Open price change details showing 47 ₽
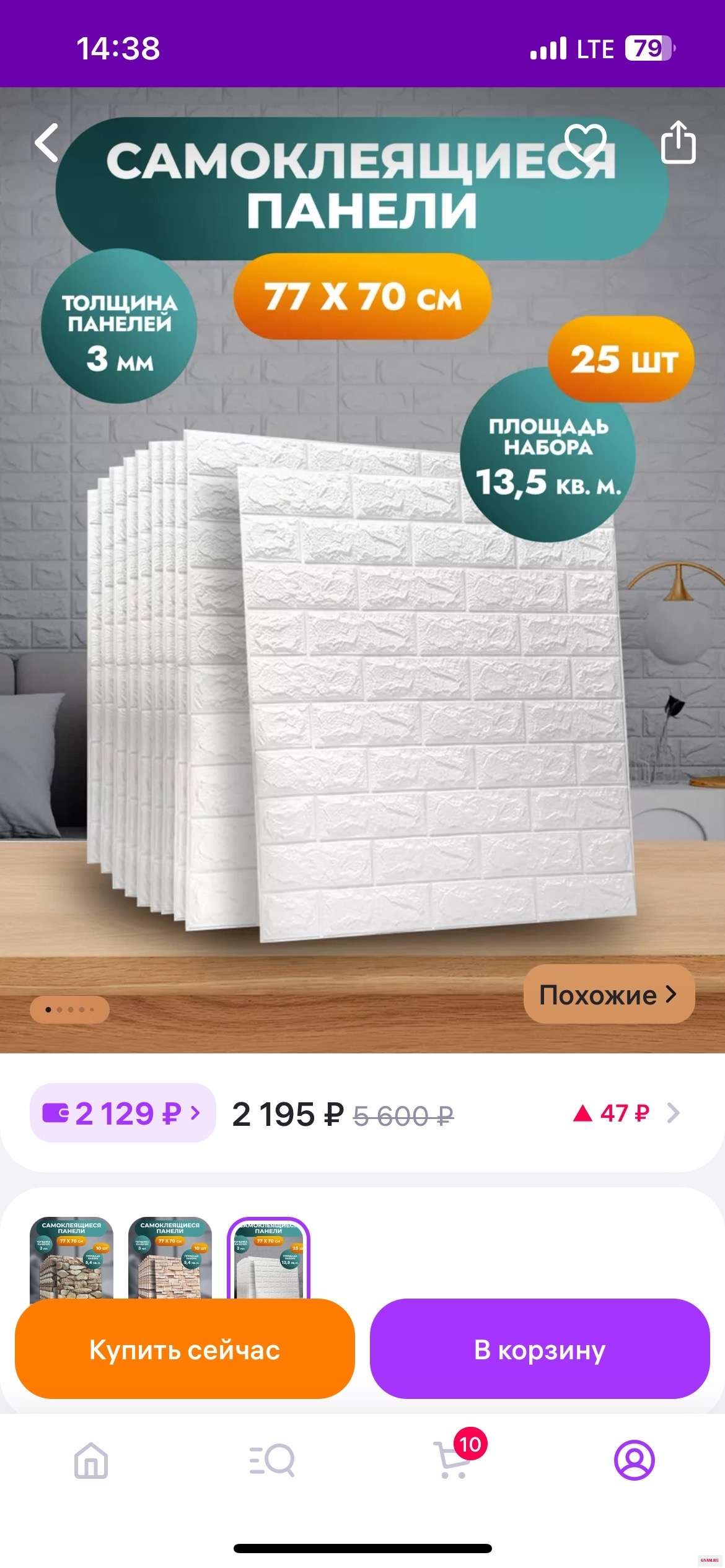 pos(626,1113)
